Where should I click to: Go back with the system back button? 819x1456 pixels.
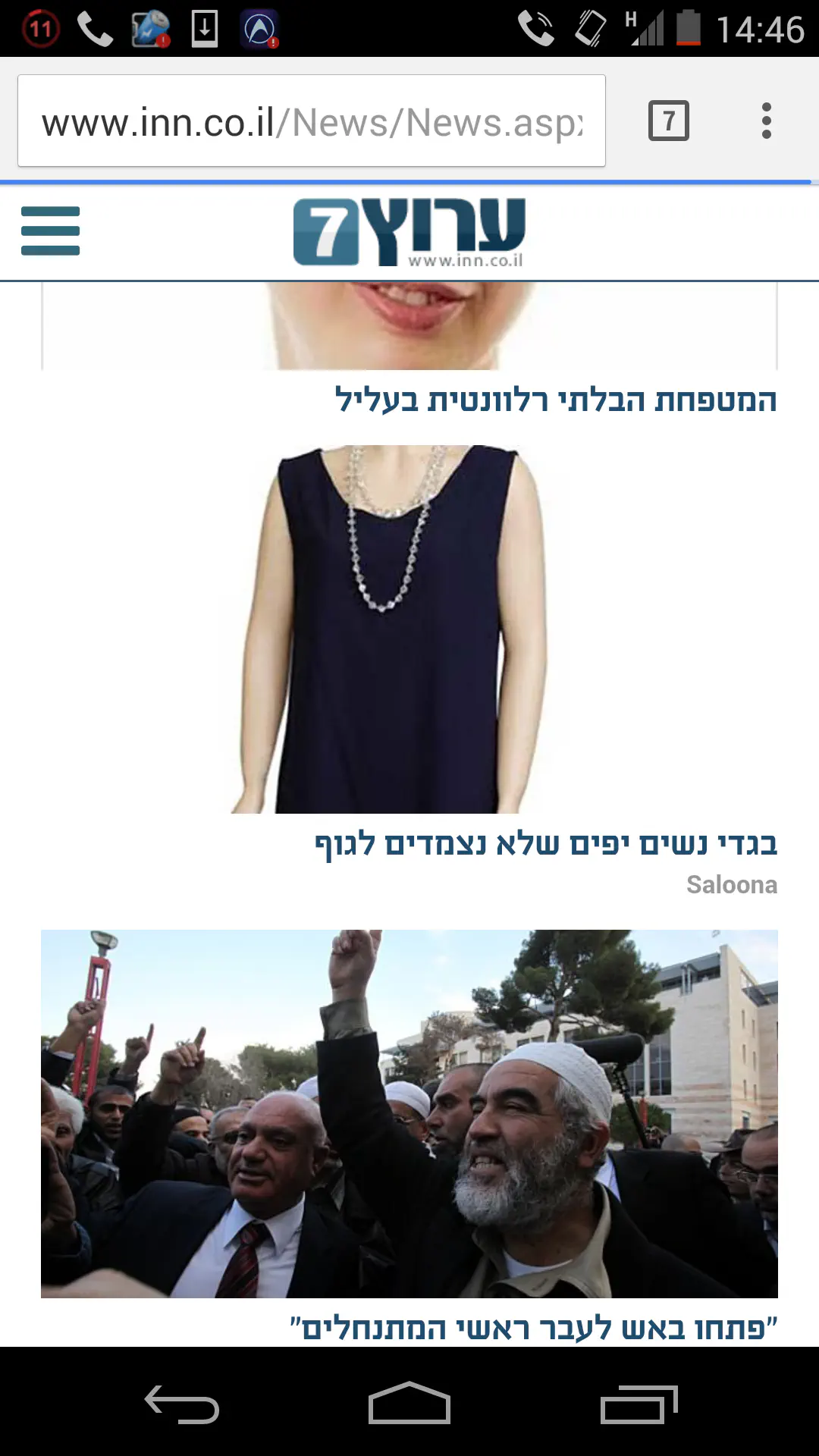coord(182,1404)
